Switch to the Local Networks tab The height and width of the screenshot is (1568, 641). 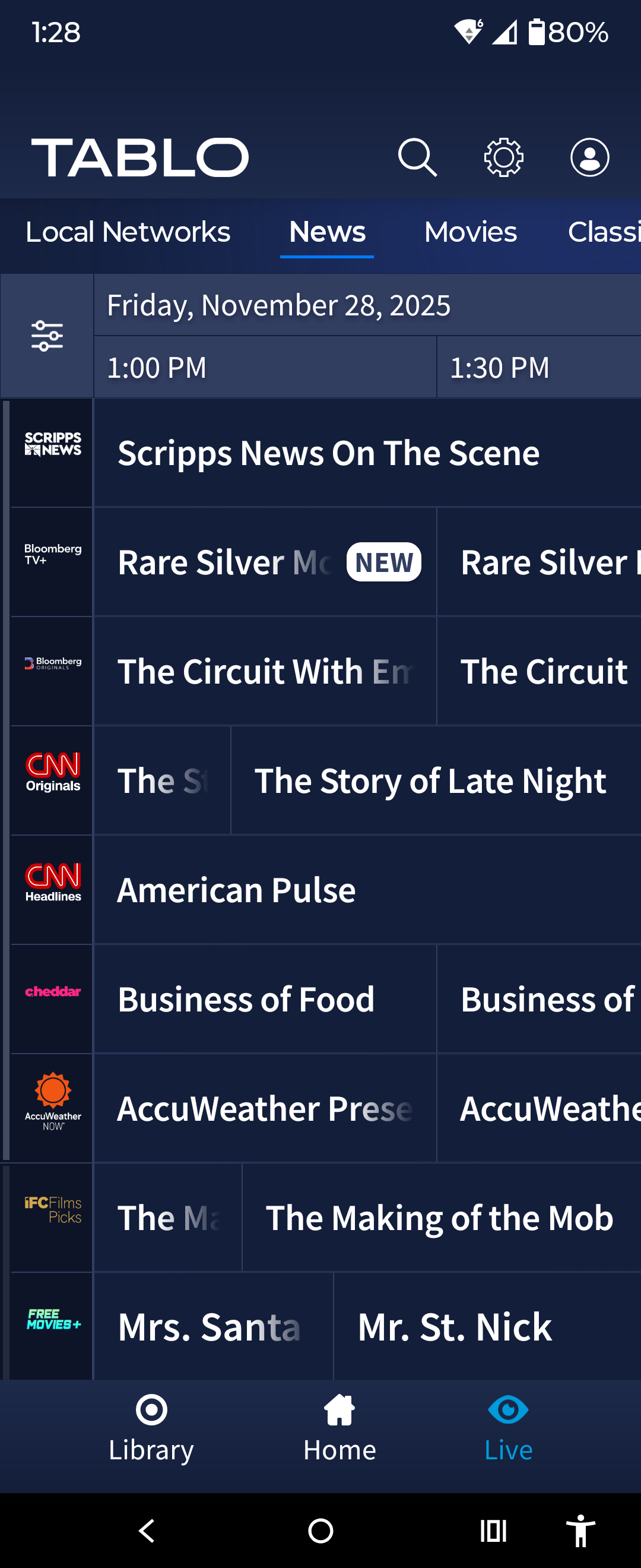pyautogui.click(x=128, y=232)
